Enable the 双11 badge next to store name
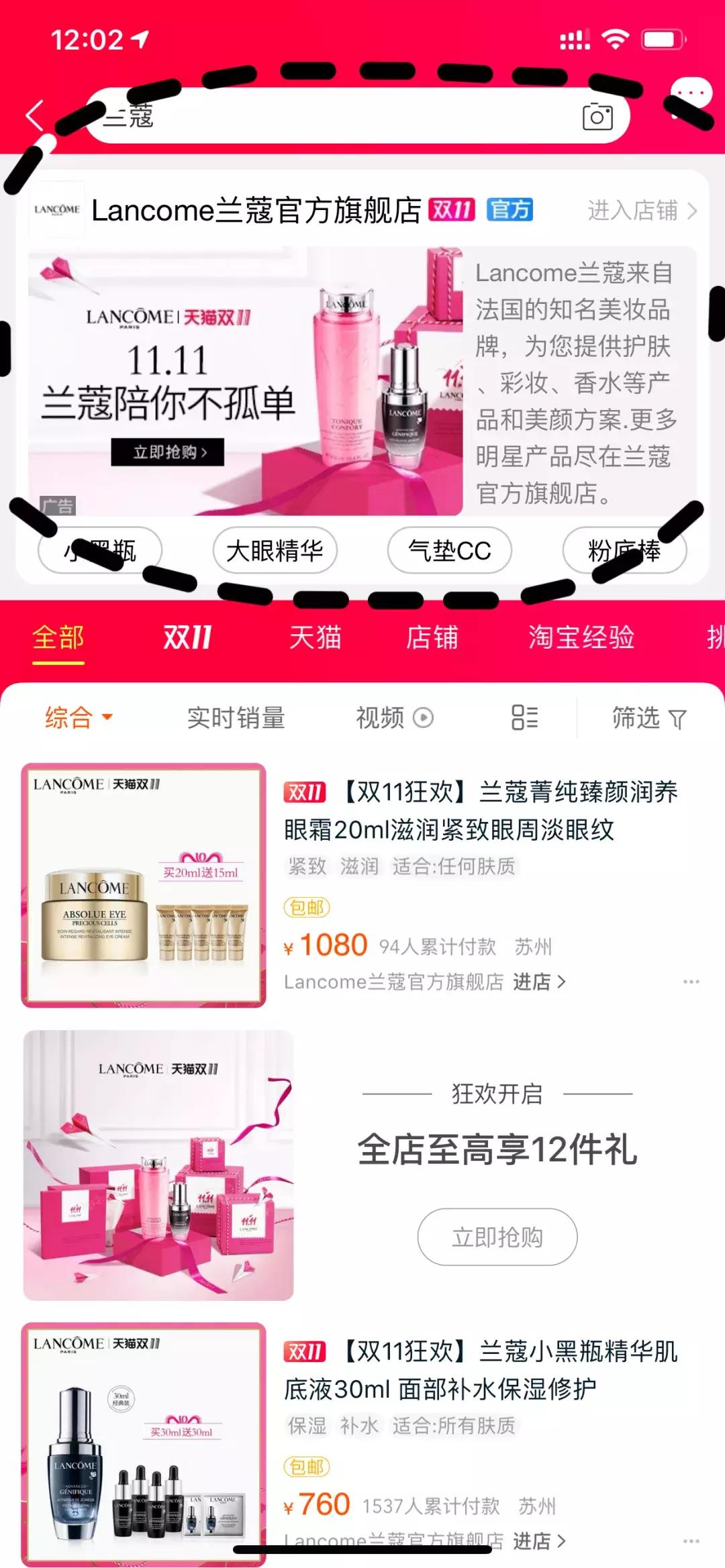725x1568 pixels. point(452,210)
